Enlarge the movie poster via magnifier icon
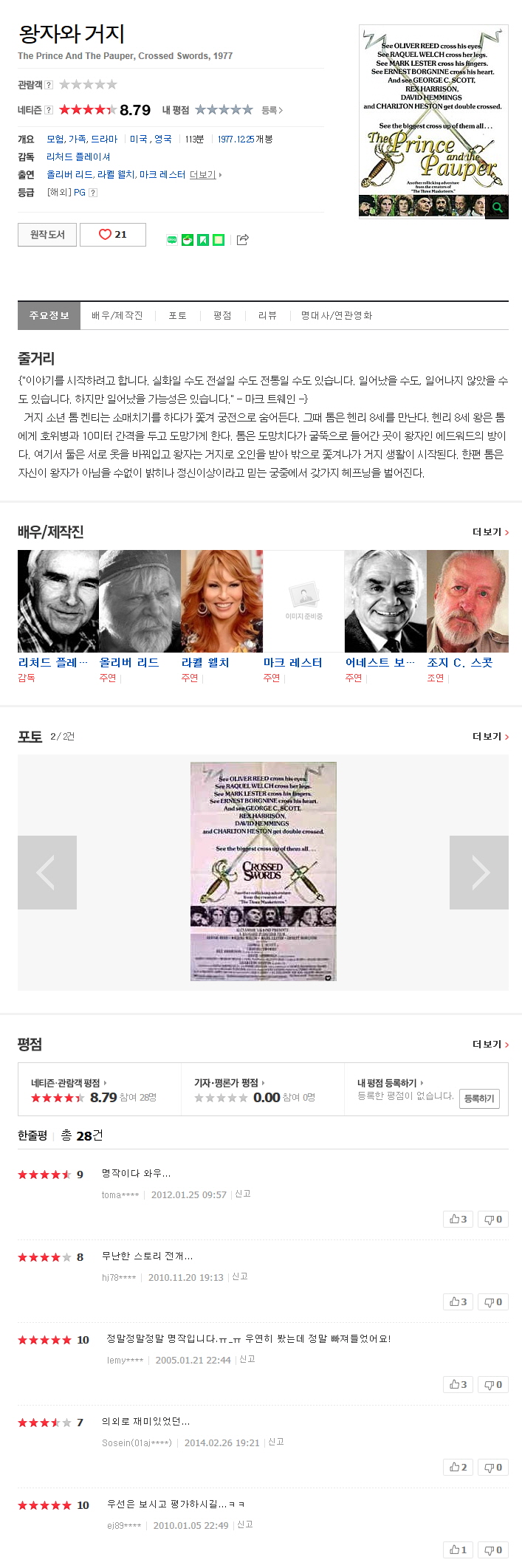The image size is (522, 1568). pyautogui.click(x=498, y=207)
